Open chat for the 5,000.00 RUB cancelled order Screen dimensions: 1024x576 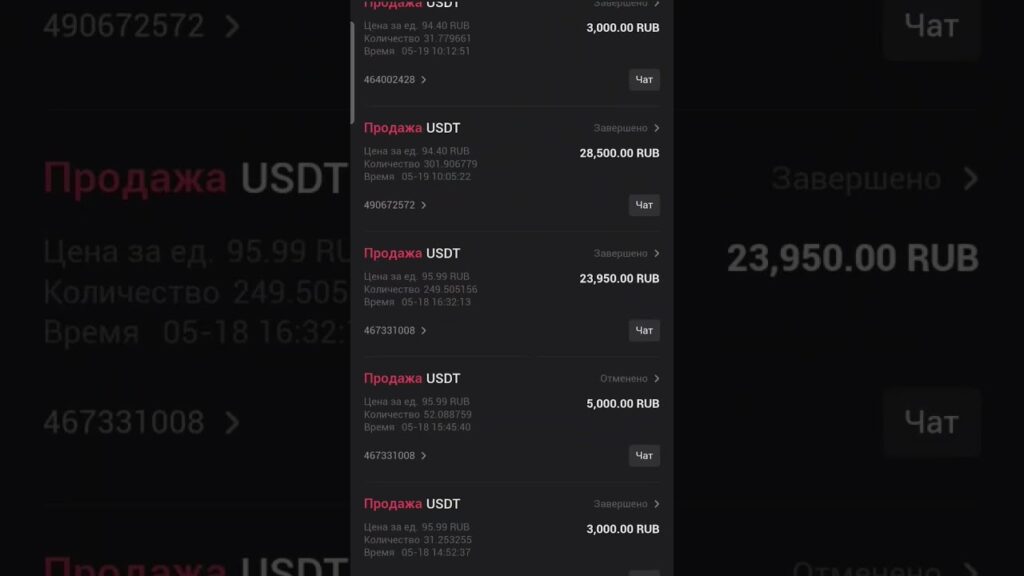(x=644, y=456)
